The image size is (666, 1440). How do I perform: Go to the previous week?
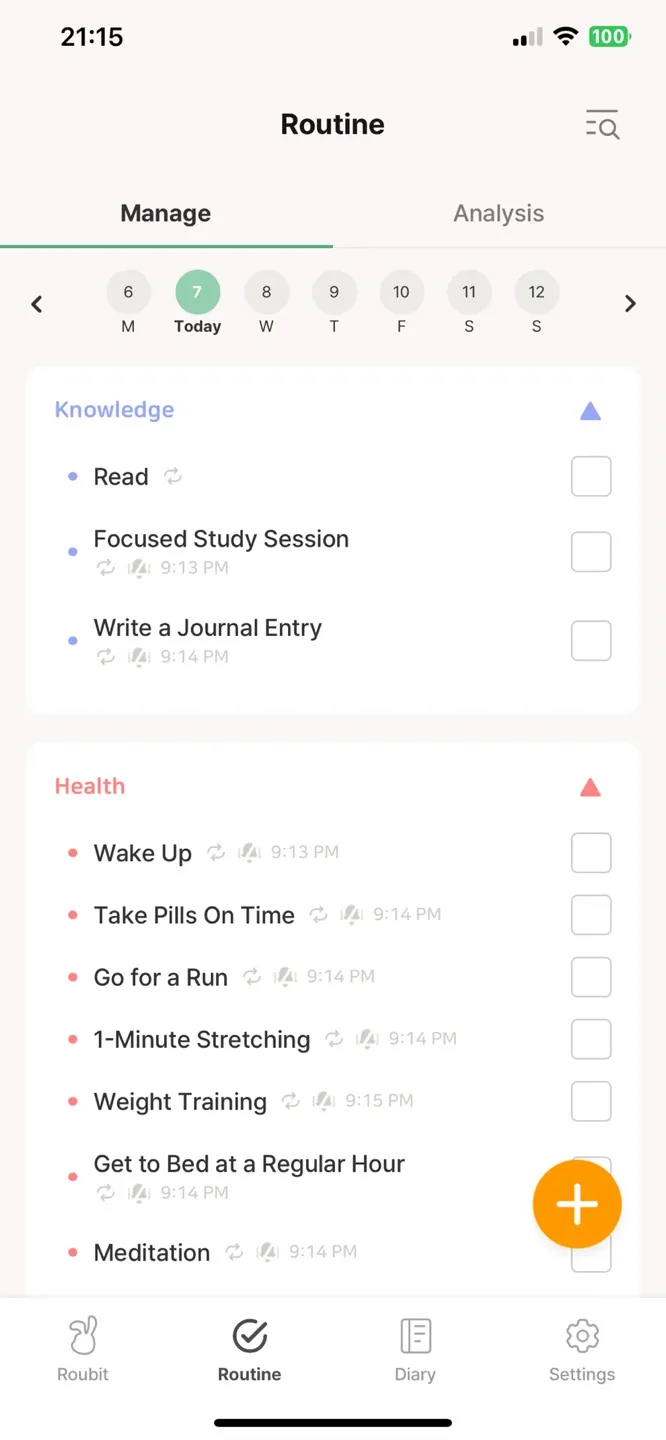click(37, 304)
